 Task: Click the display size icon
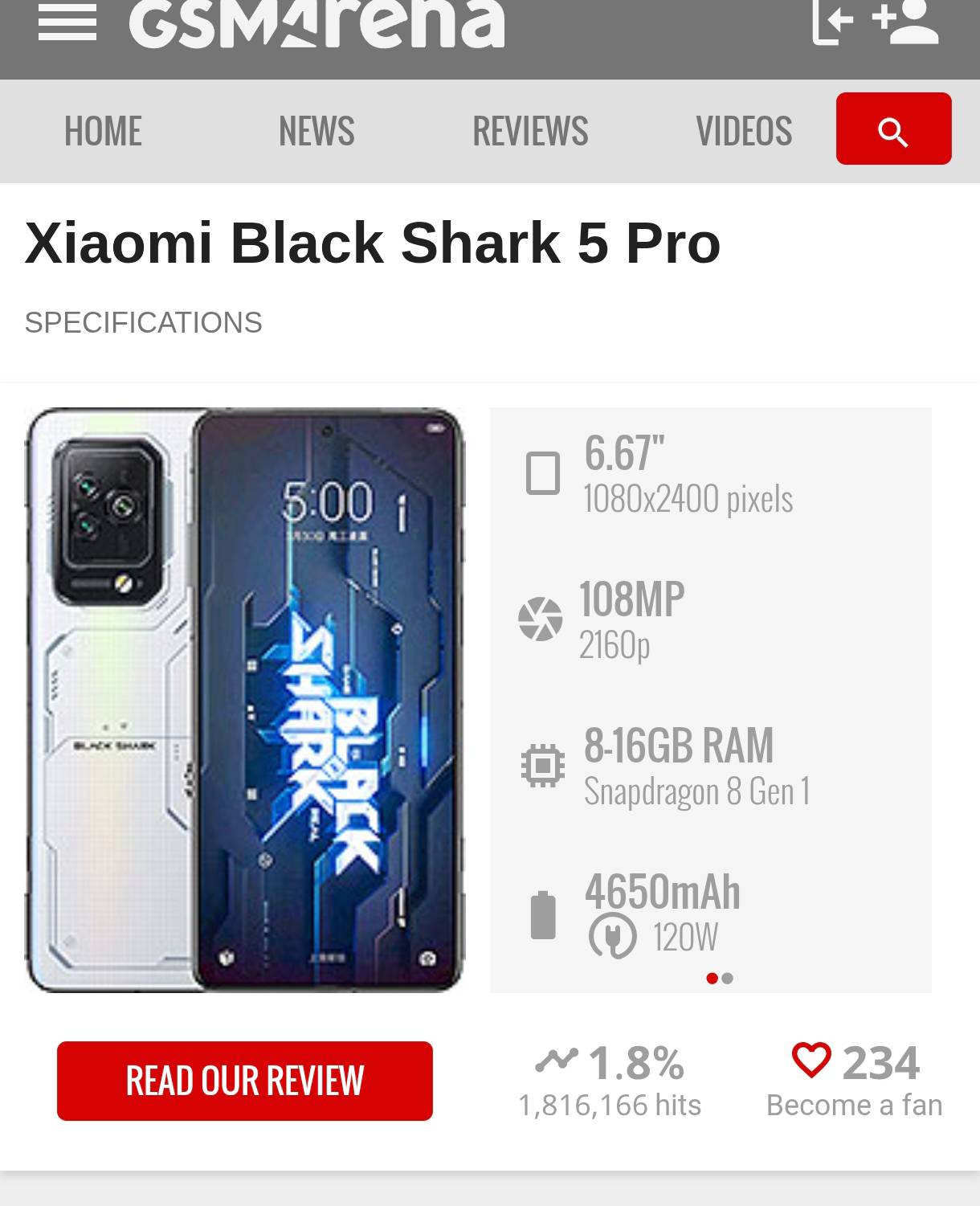coord(543,474)
